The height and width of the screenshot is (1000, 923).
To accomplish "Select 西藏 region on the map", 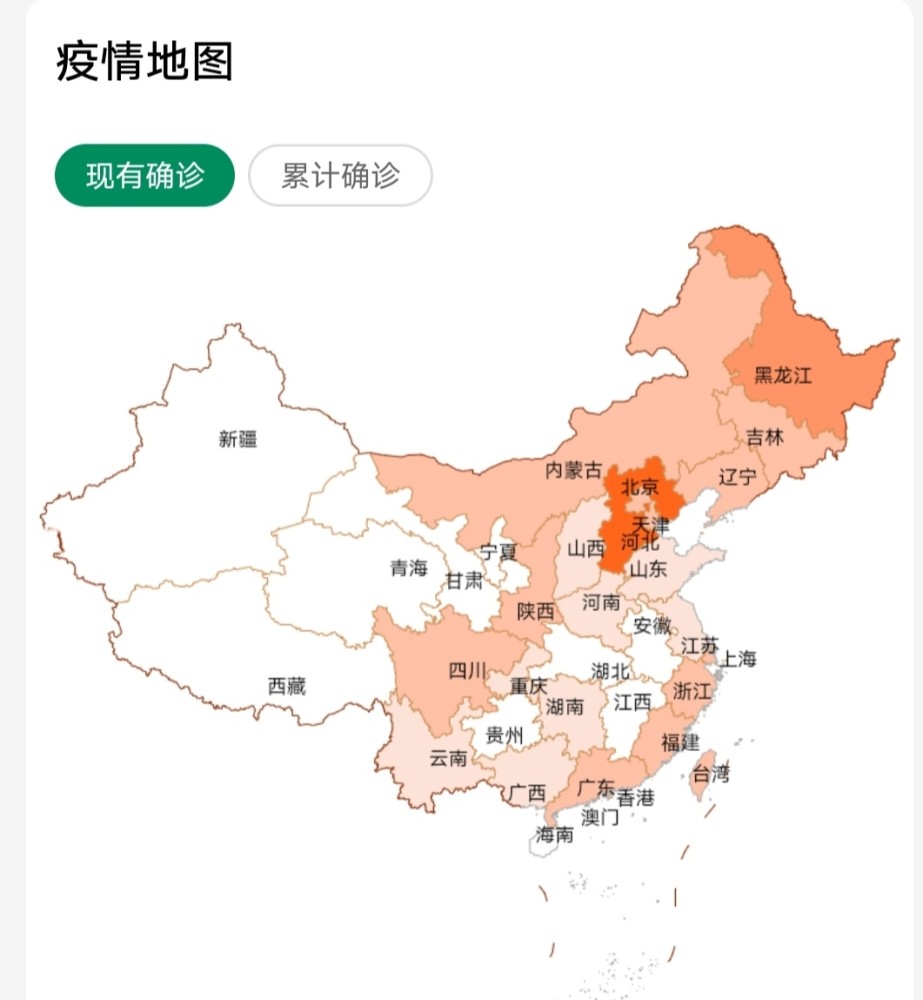I will [x=287, y=686].
